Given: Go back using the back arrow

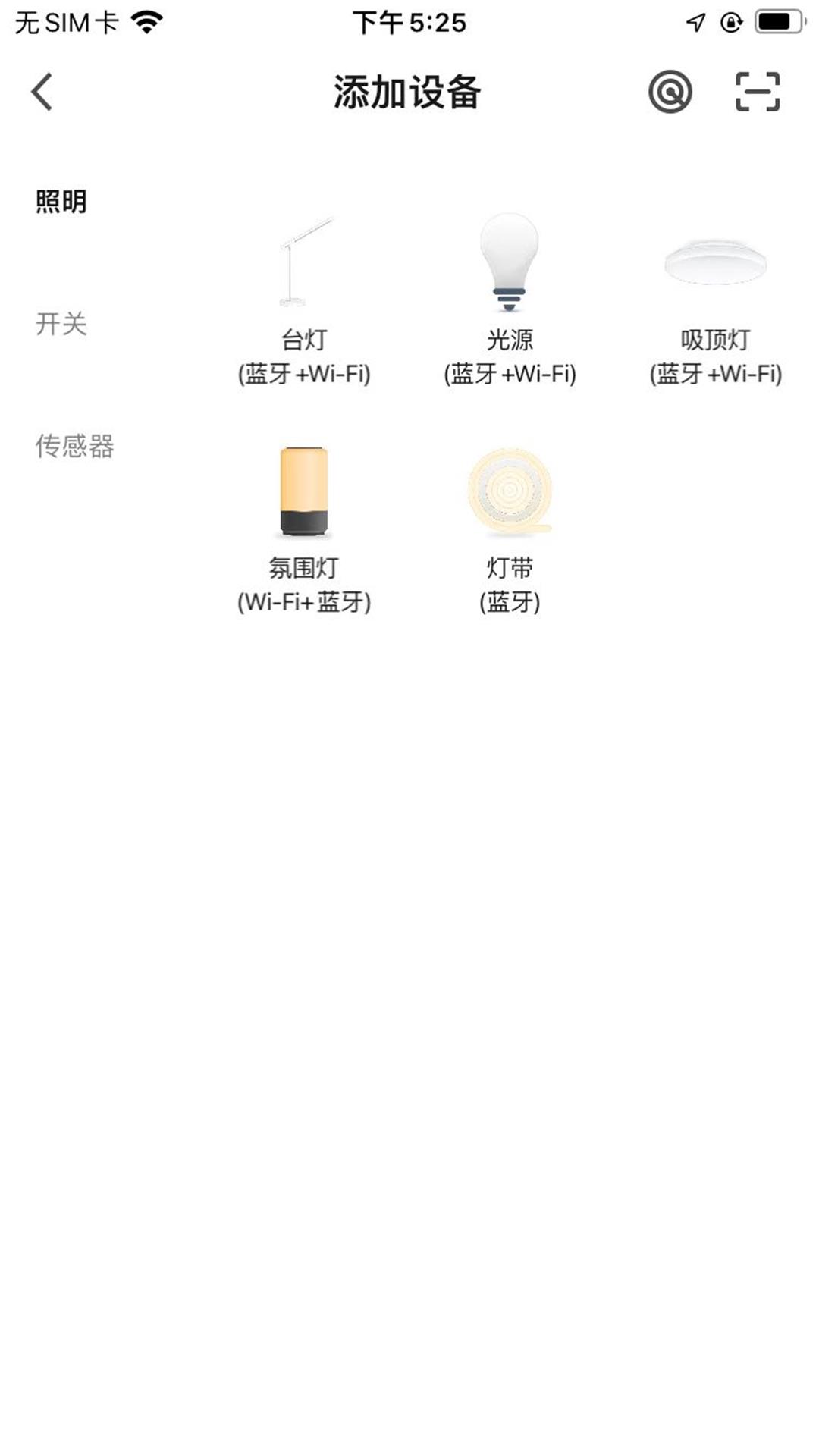Looking at the screenshot, I should coord(41,91).
